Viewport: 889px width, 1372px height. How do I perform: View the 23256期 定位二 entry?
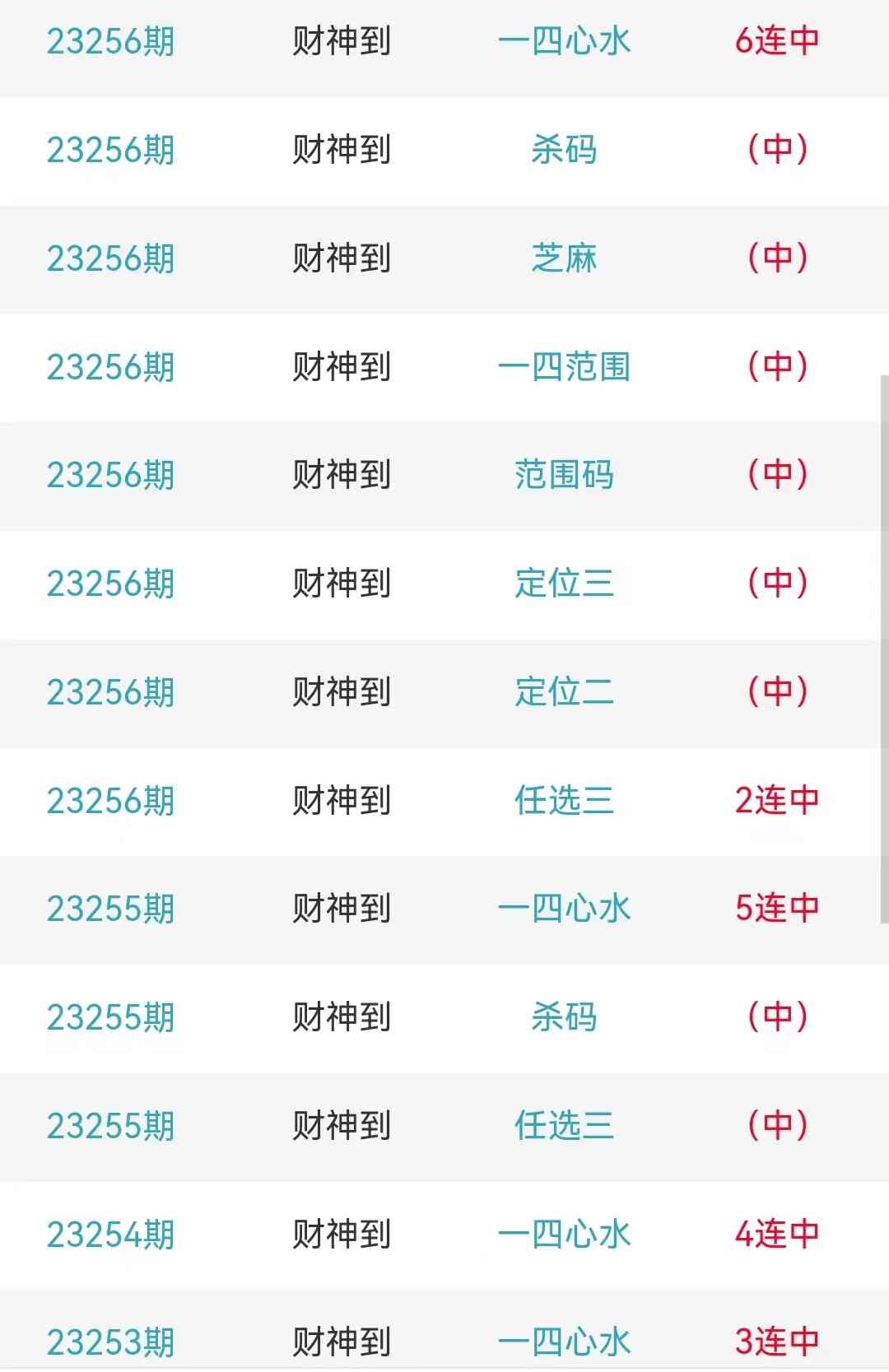point(564,692)
